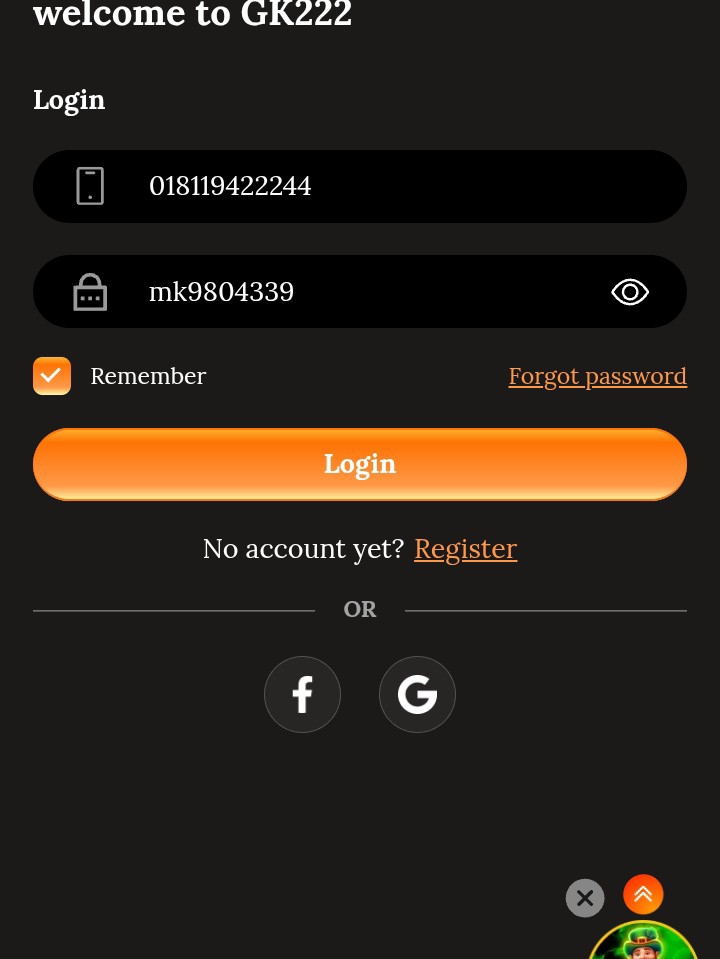This screenshot has width=720, height=959.
Task: Dismiss the floating leprechaun promo
Action: [585, 898]
